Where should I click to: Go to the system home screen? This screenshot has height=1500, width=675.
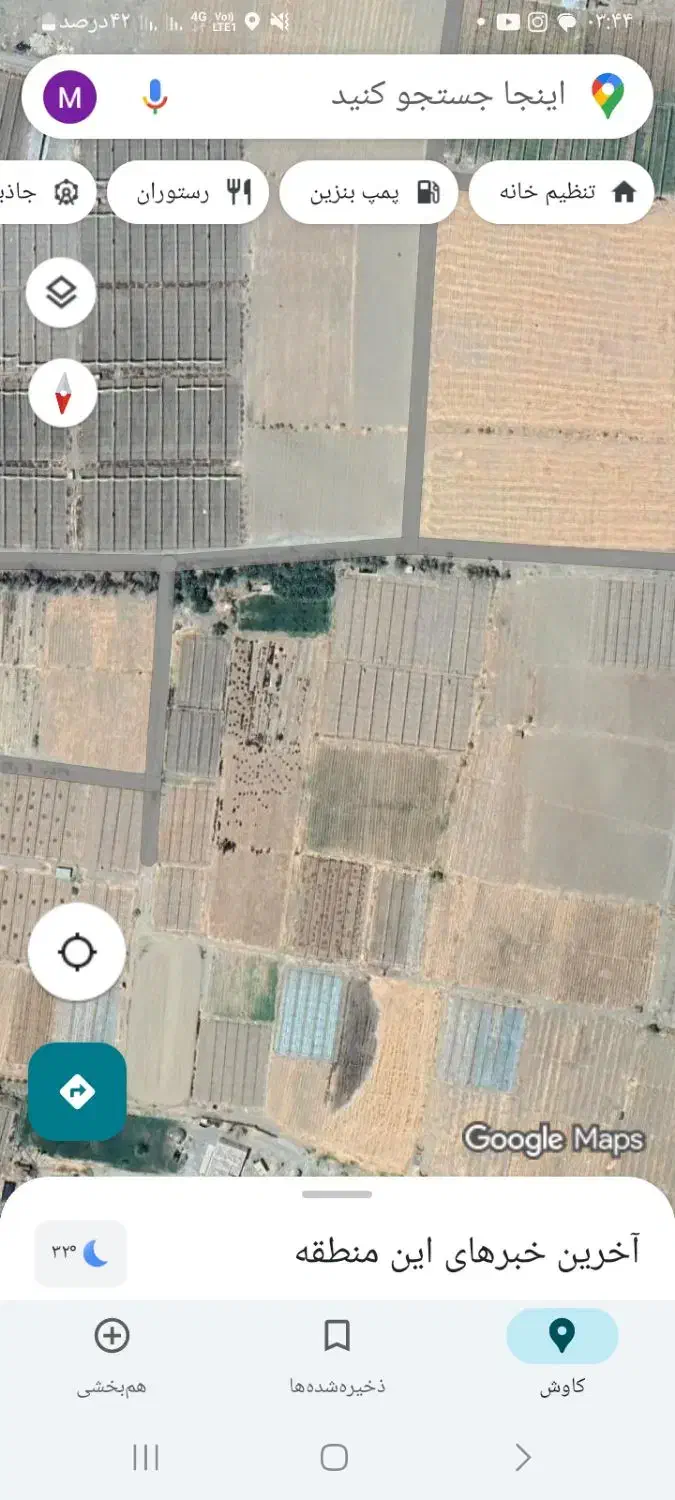coord(334,1457)
